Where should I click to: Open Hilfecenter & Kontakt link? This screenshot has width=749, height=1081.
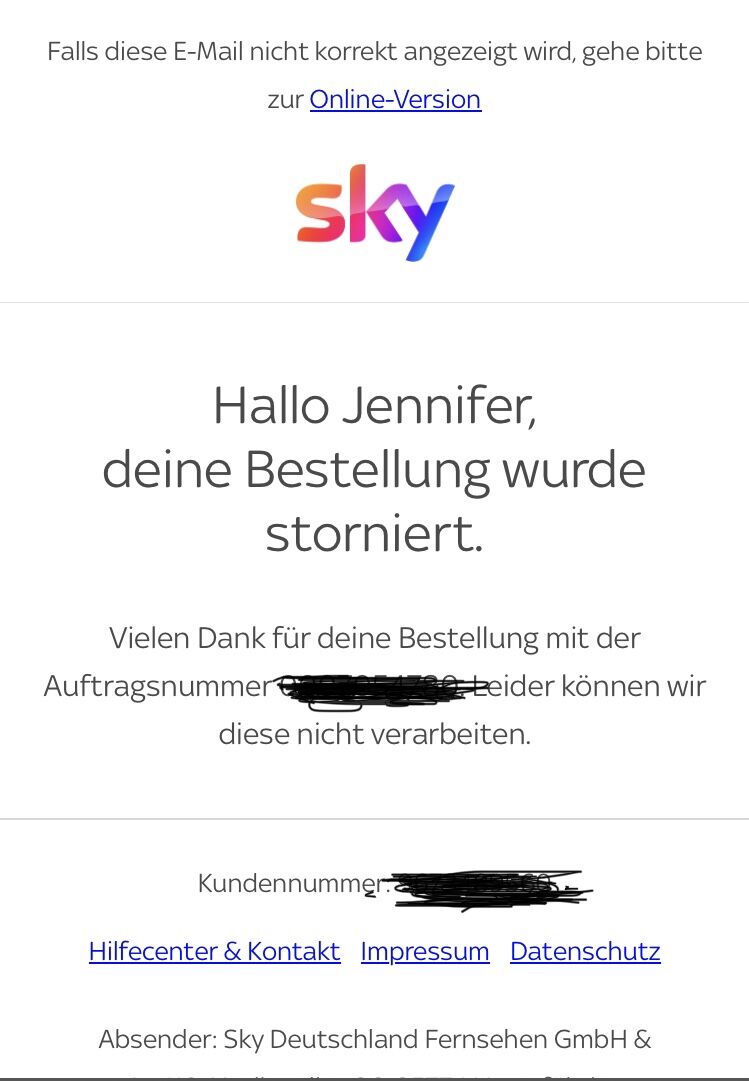tap(214, 951)
